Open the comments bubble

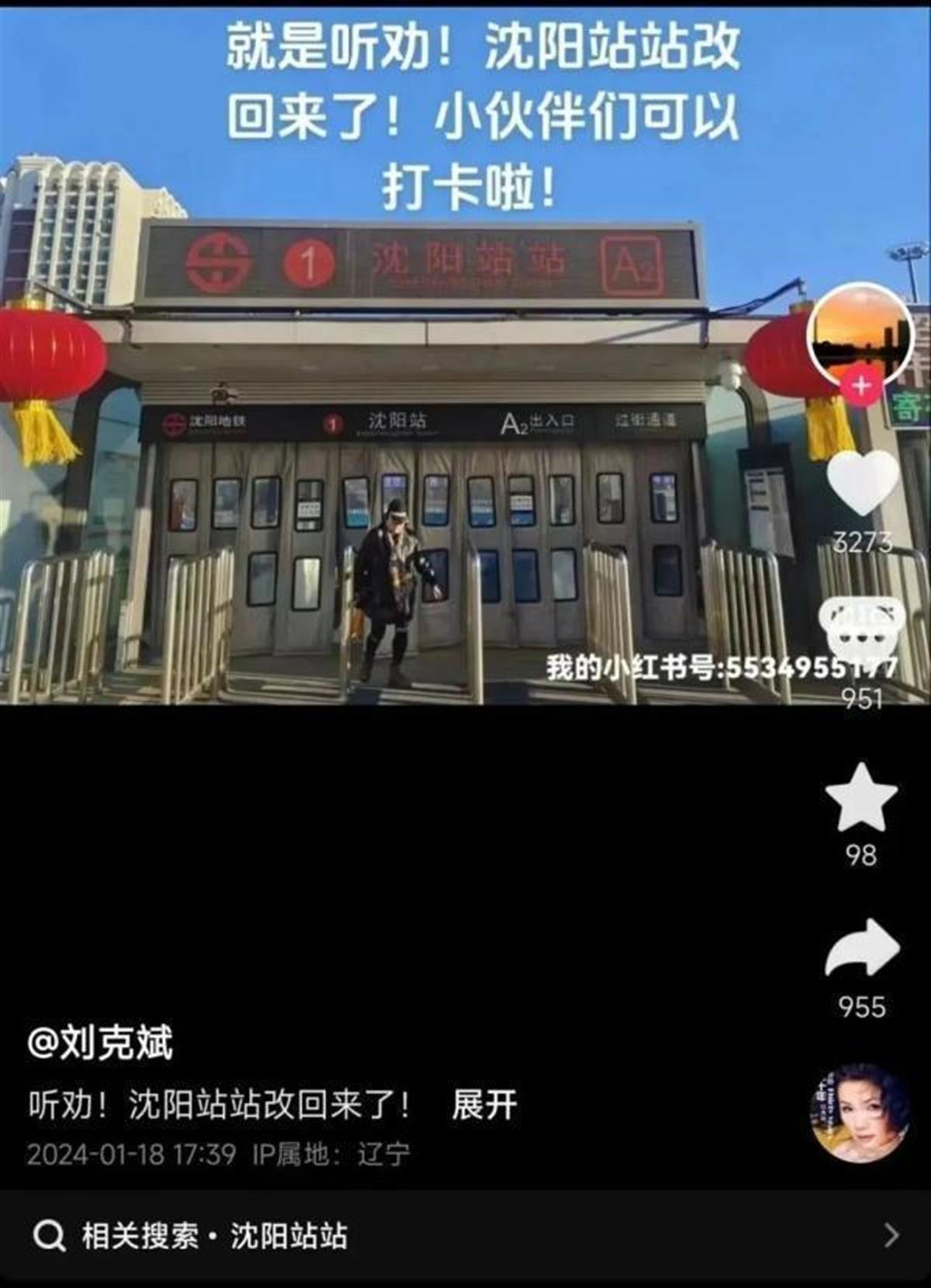point(862,631)
